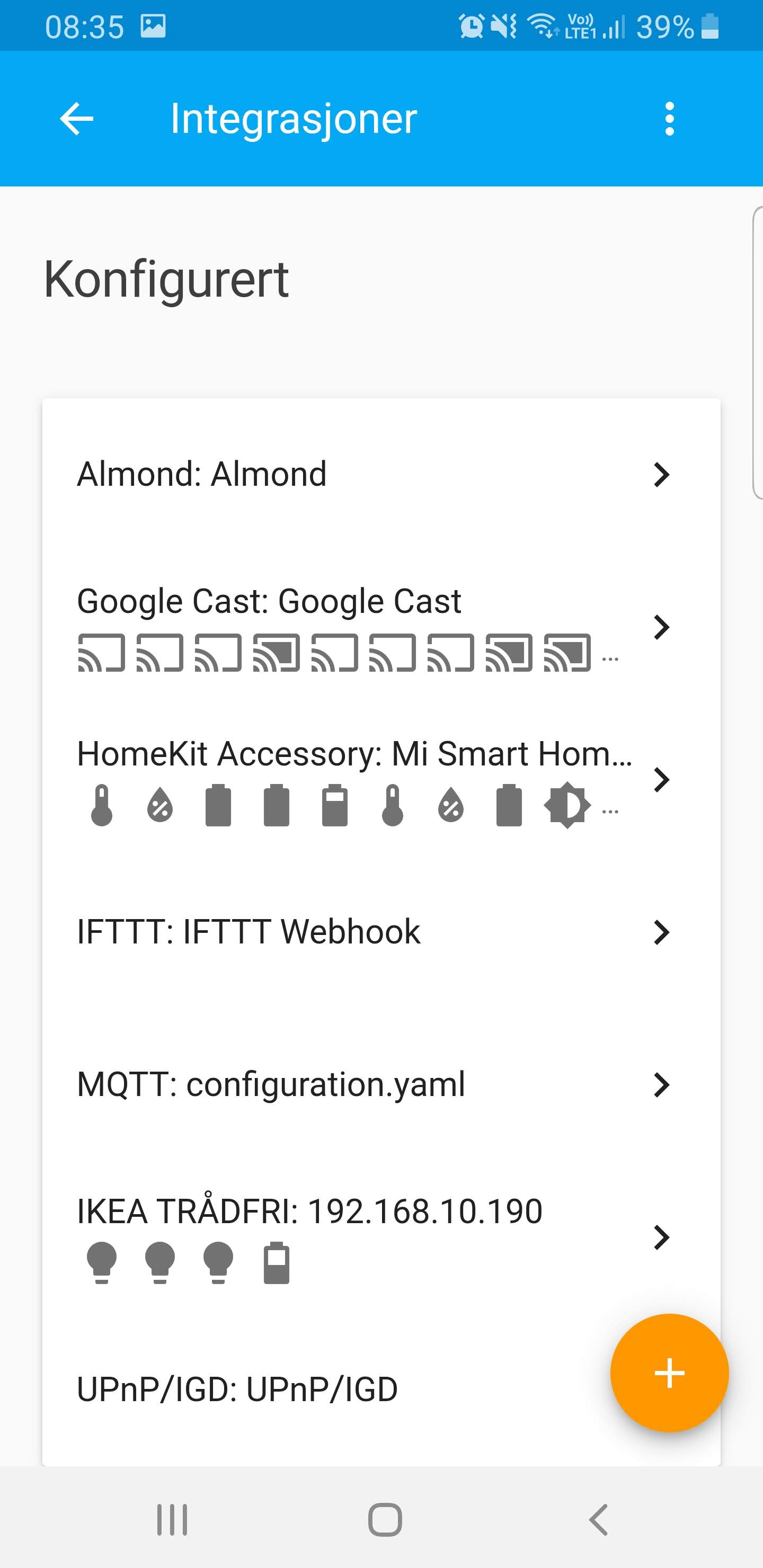Open the HomeKit Accessory Mi Smart Home entry
This screenshot has width=763, height=1568.
coord(381,780)
